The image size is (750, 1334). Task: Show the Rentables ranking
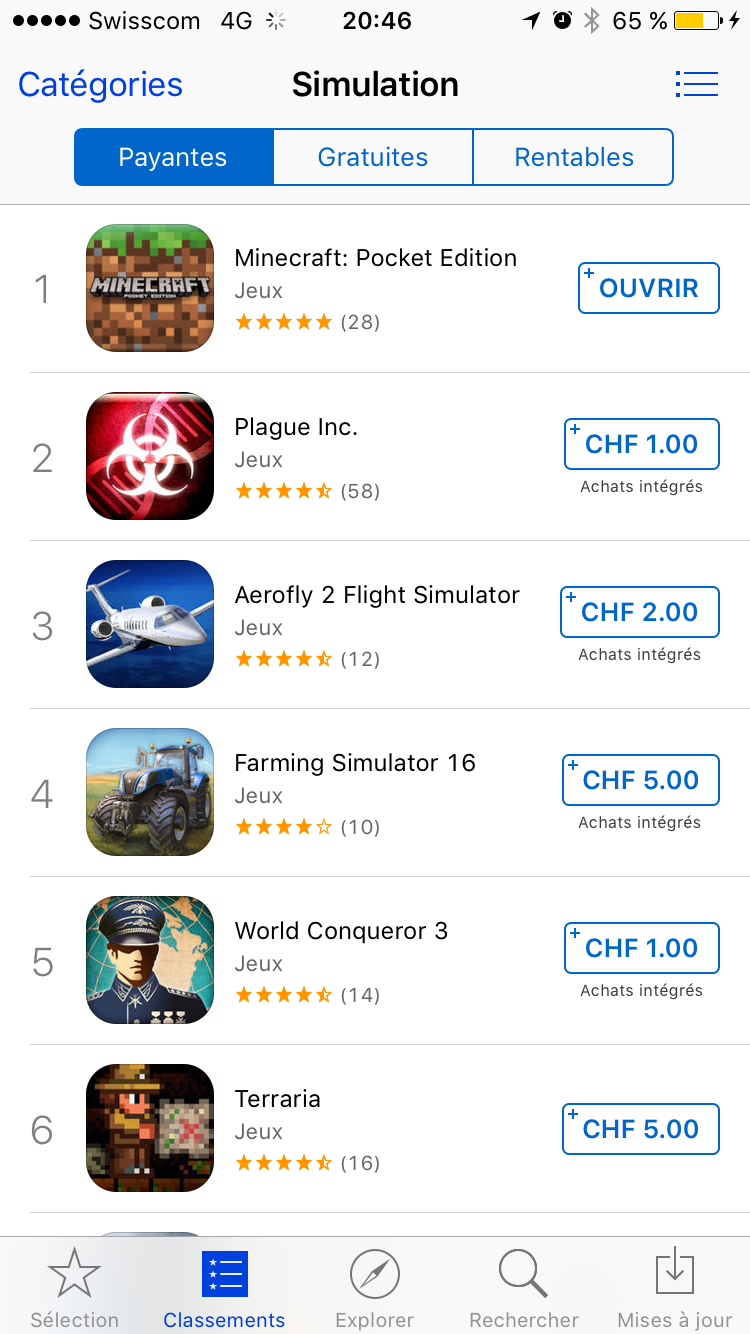573,157
